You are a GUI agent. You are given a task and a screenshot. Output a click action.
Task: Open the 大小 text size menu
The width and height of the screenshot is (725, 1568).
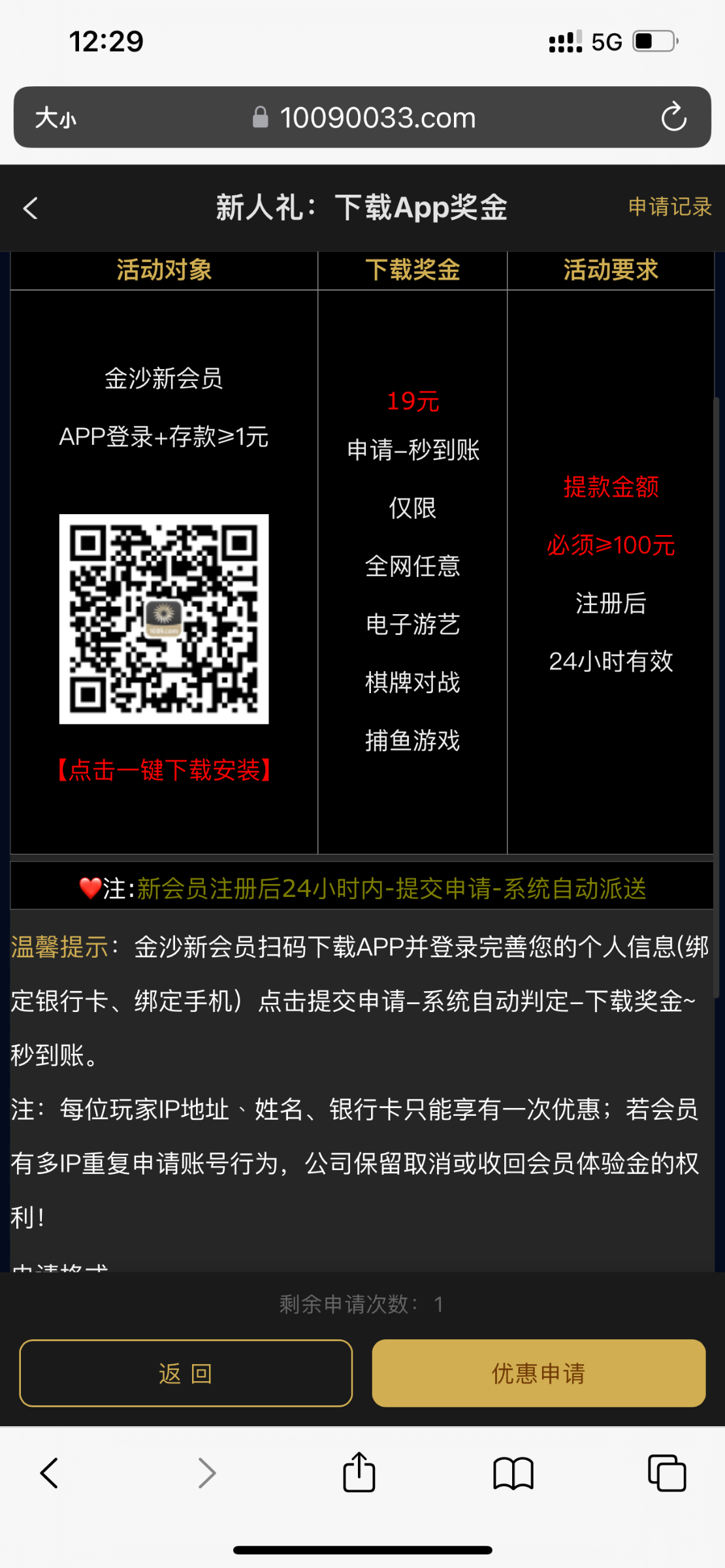56,118
